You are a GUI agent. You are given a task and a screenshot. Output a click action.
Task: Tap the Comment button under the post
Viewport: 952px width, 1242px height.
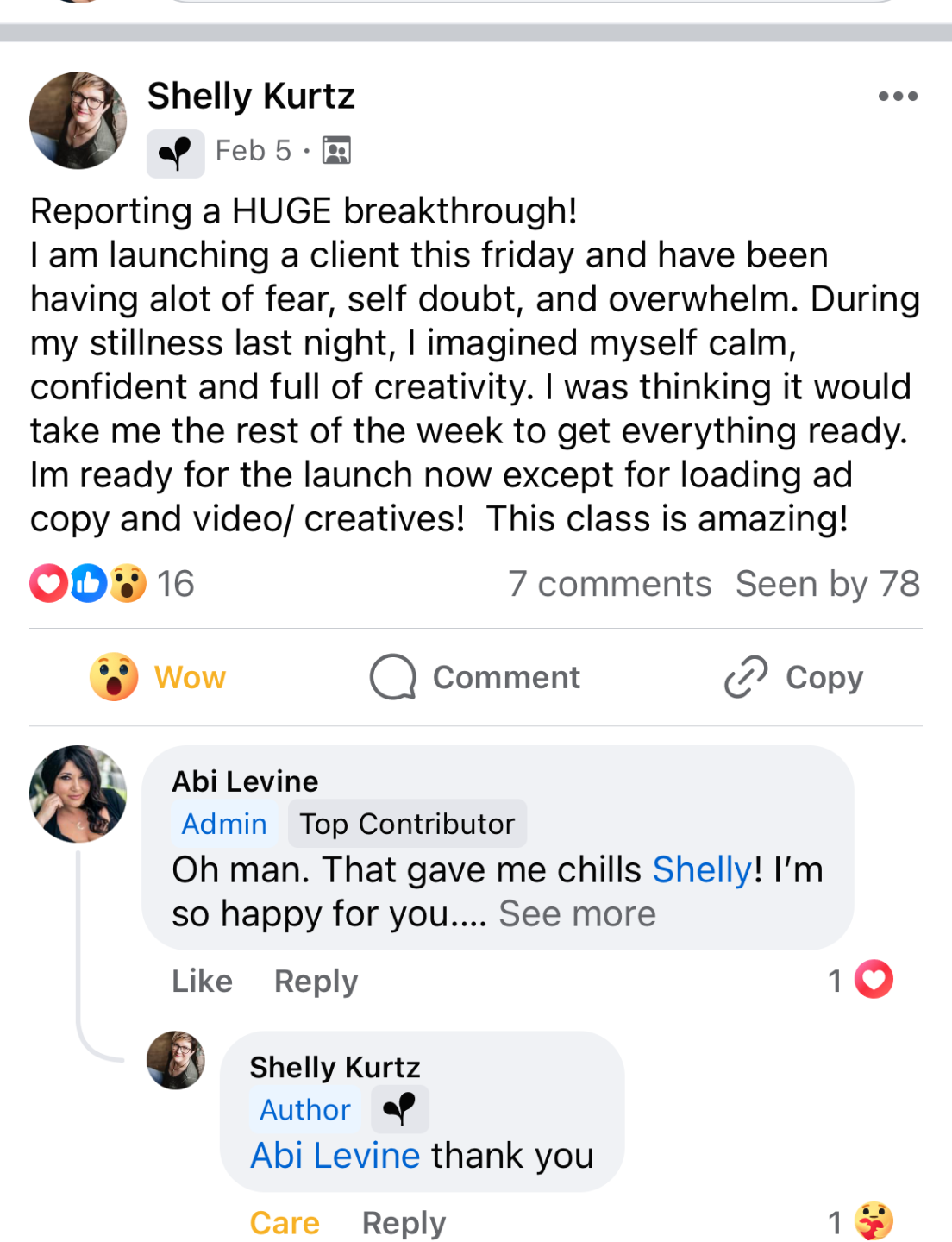pos(475,678)
